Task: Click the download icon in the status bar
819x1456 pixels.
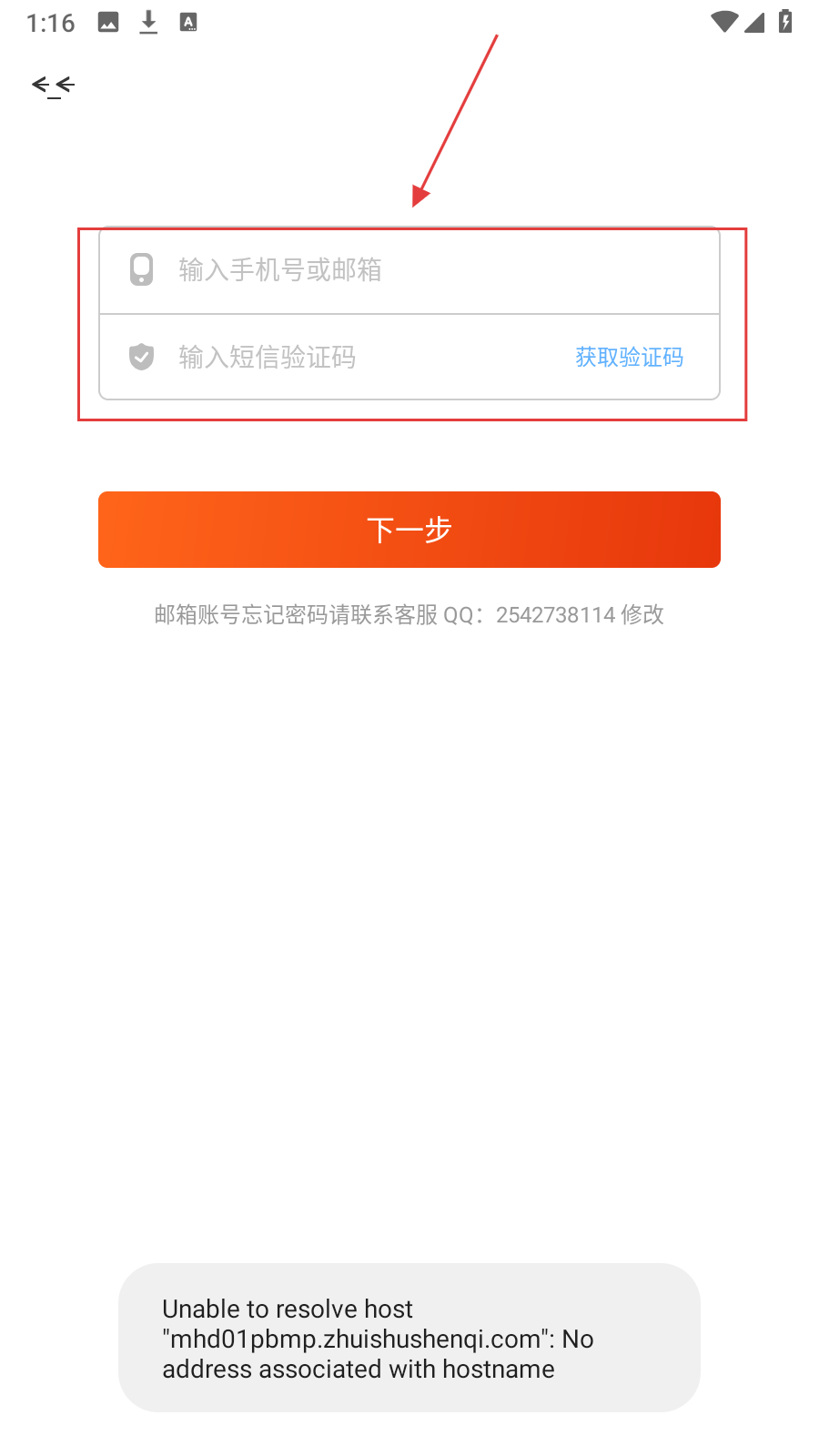Action: (x=148, y=22)
